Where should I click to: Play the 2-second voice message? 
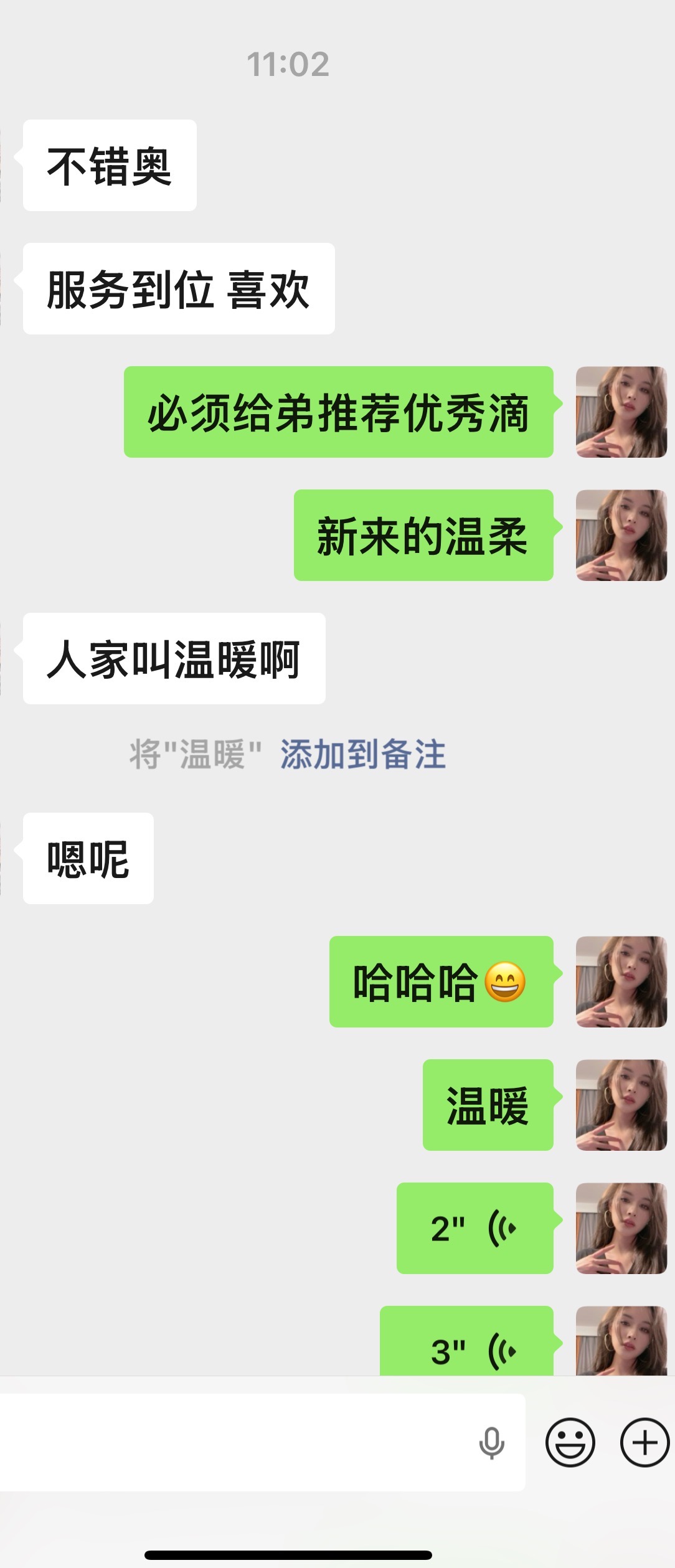click(x=474, y=1228)
